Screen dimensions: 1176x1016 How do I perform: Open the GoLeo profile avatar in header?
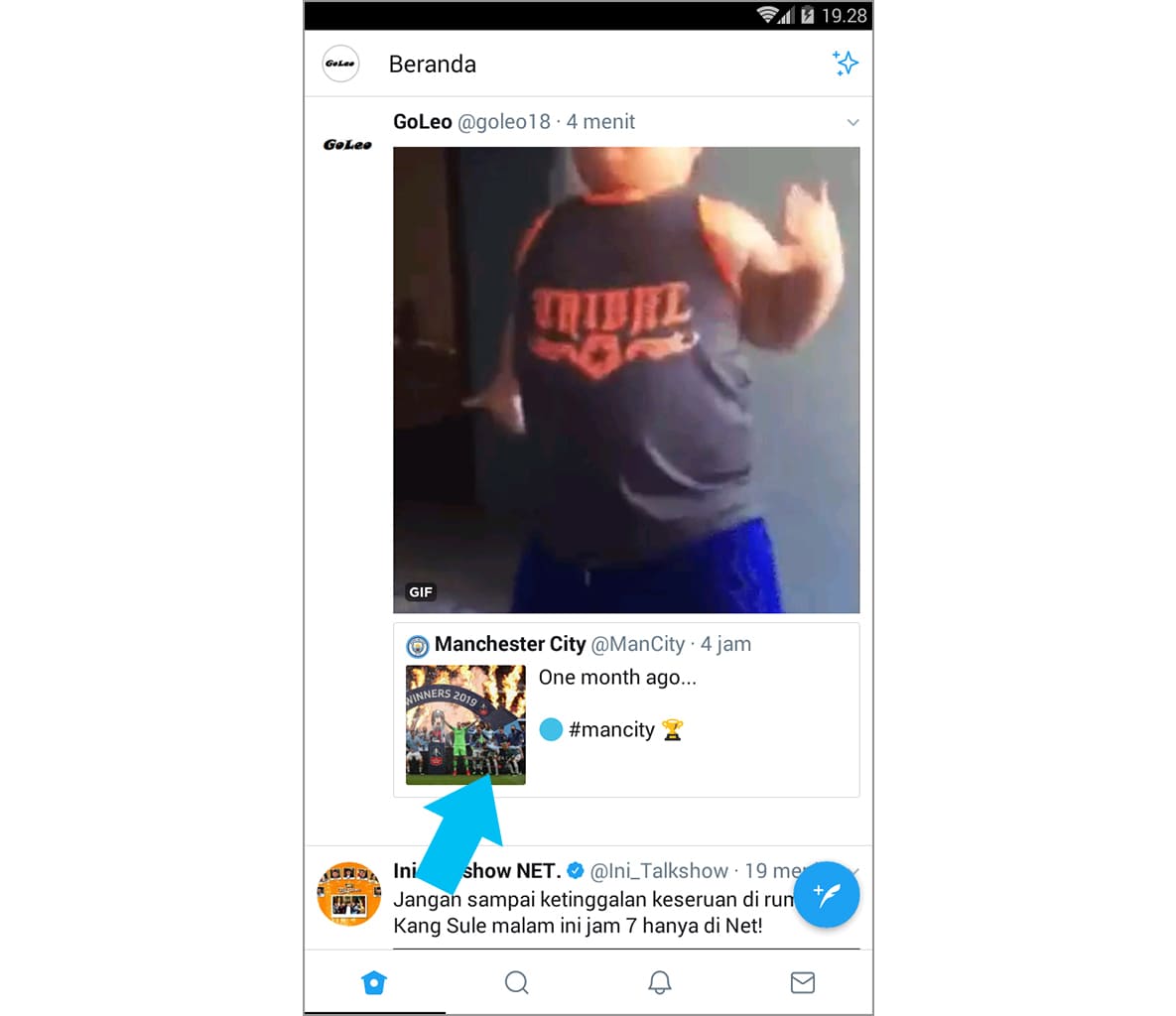tap(340, 63)
